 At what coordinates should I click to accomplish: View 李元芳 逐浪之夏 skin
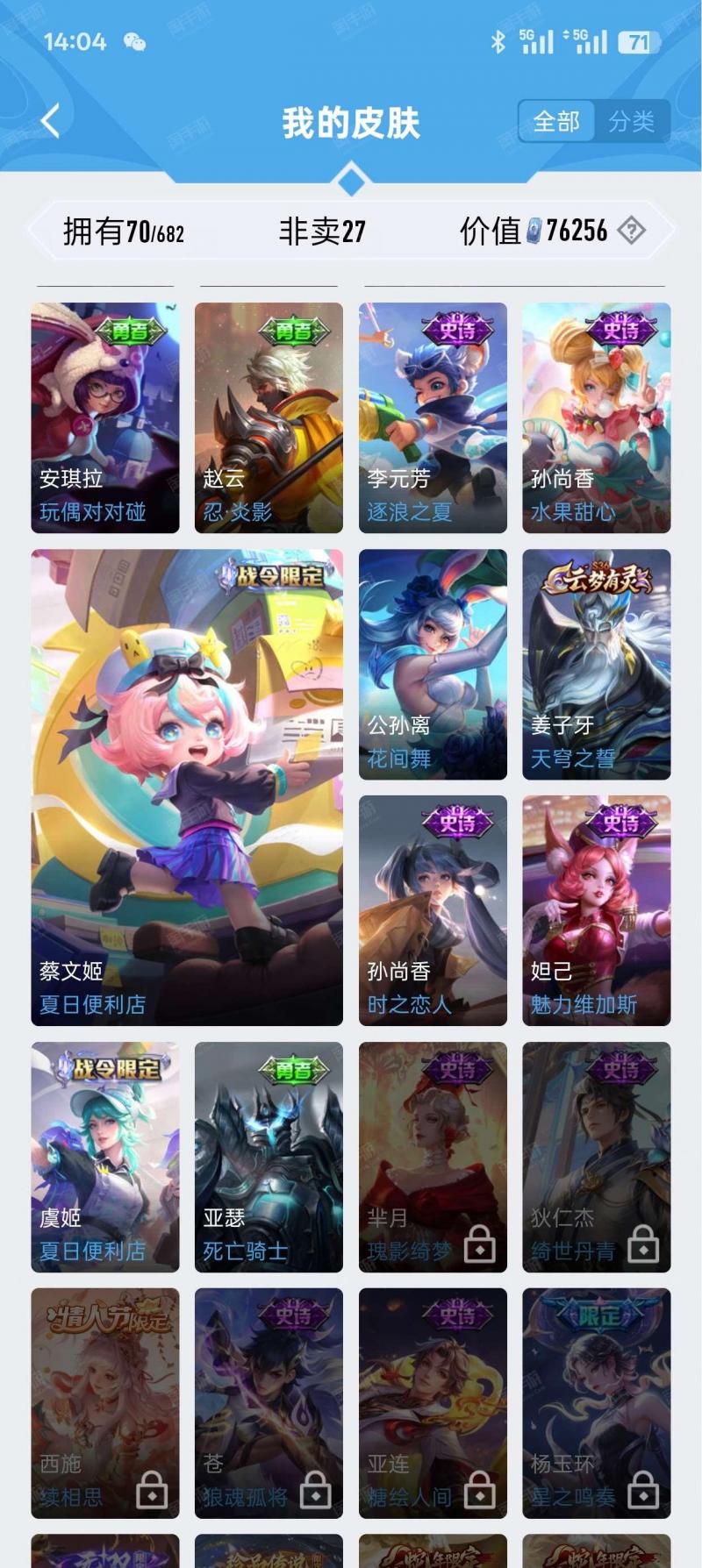[433, 417]
